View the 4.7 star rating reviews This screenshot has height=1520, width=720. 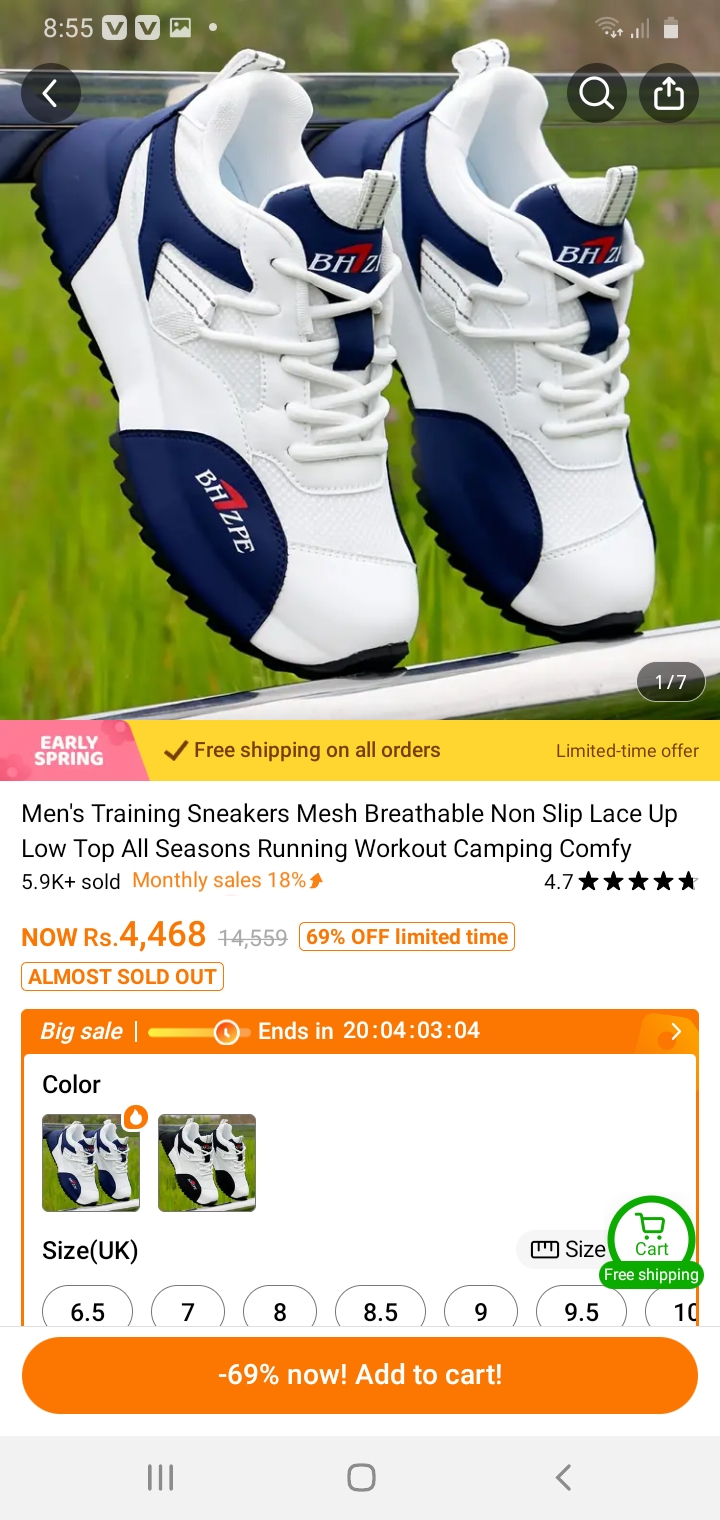point(620,881)
